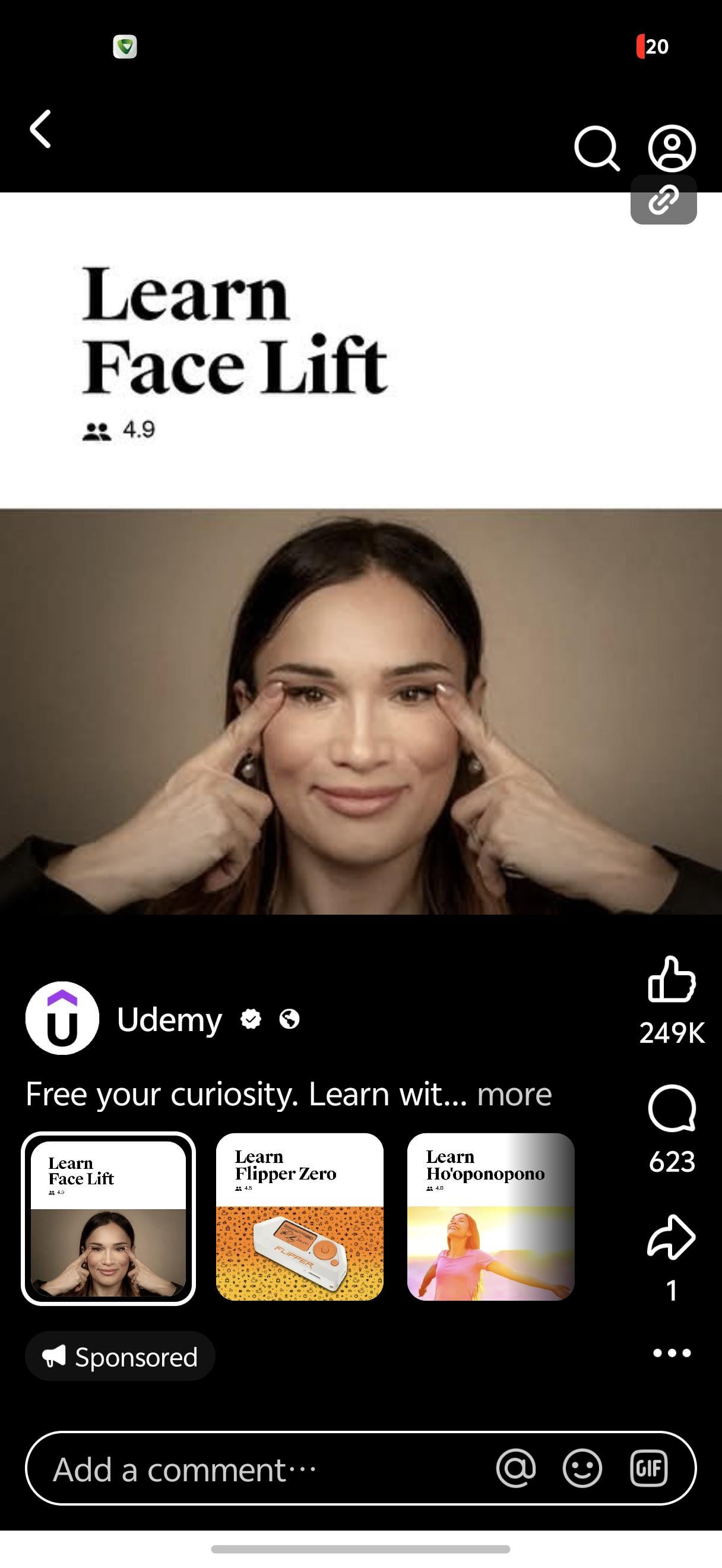722x1568 pixels.
Task: Select the Learn Ho'oponopono thumbnail
Action: click(490, 1218)
